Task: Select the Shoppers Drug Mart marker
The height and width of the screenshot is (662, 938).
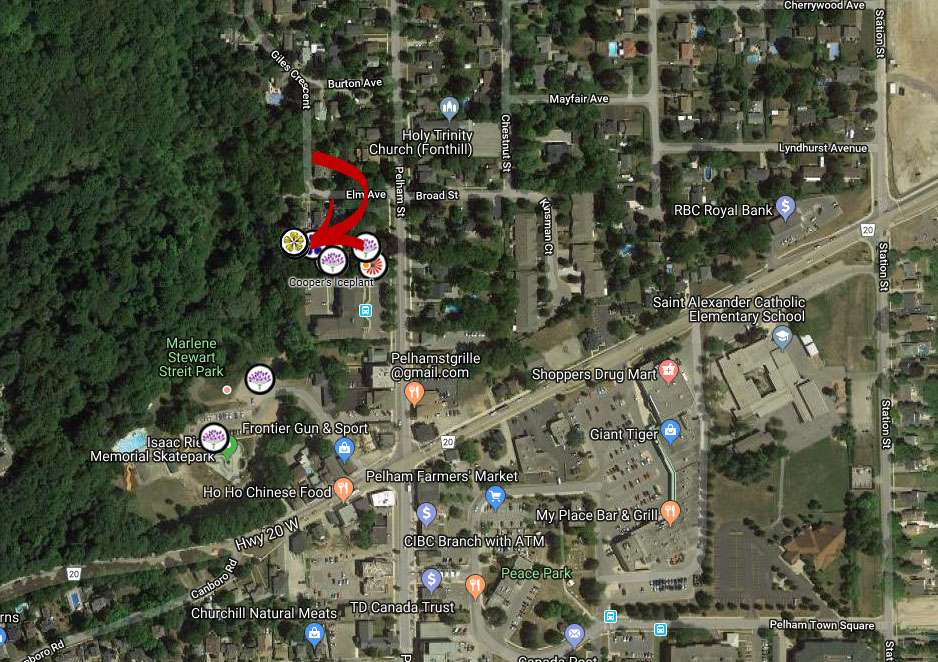Action: point(668,372)
